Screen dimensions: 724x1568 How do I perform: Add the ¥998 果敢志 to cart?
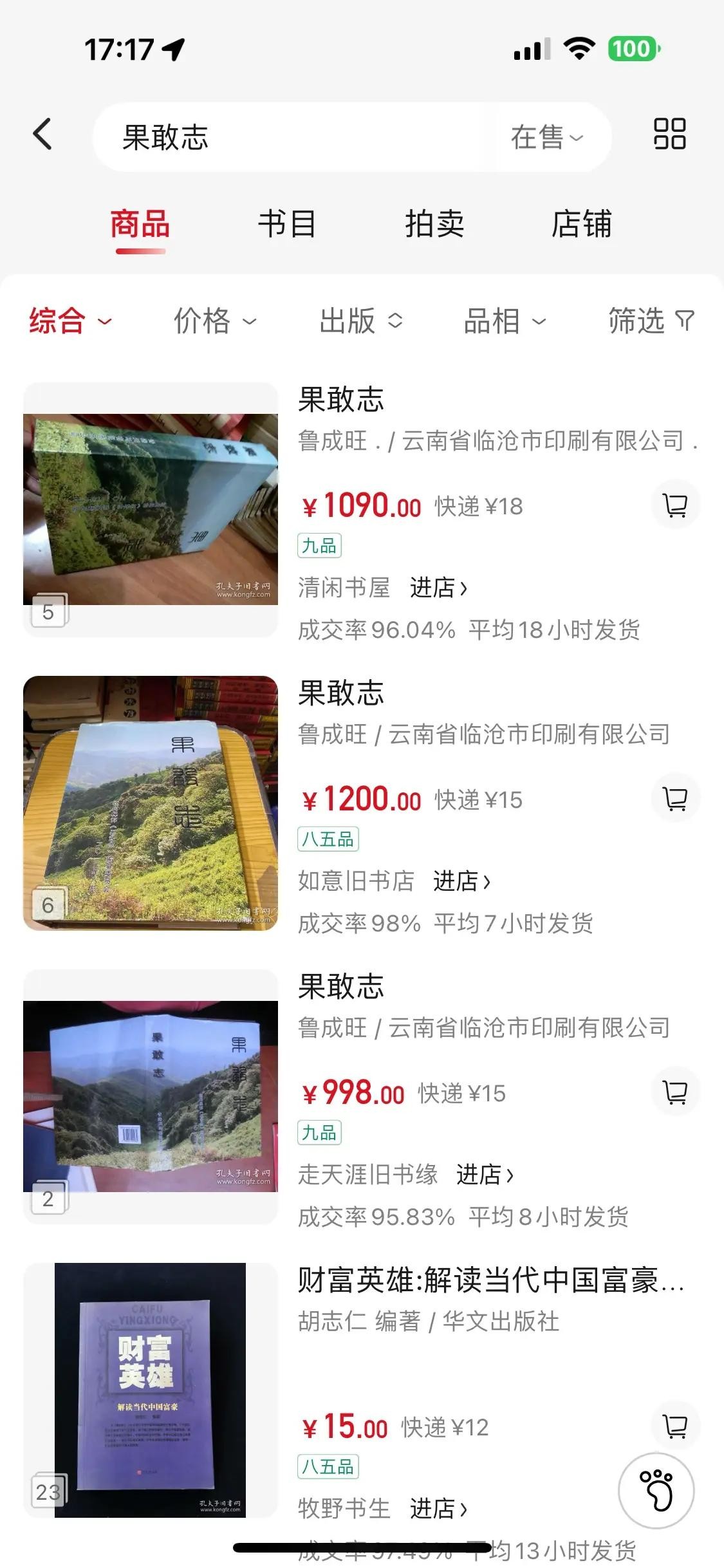click(x=675, y=1092)
